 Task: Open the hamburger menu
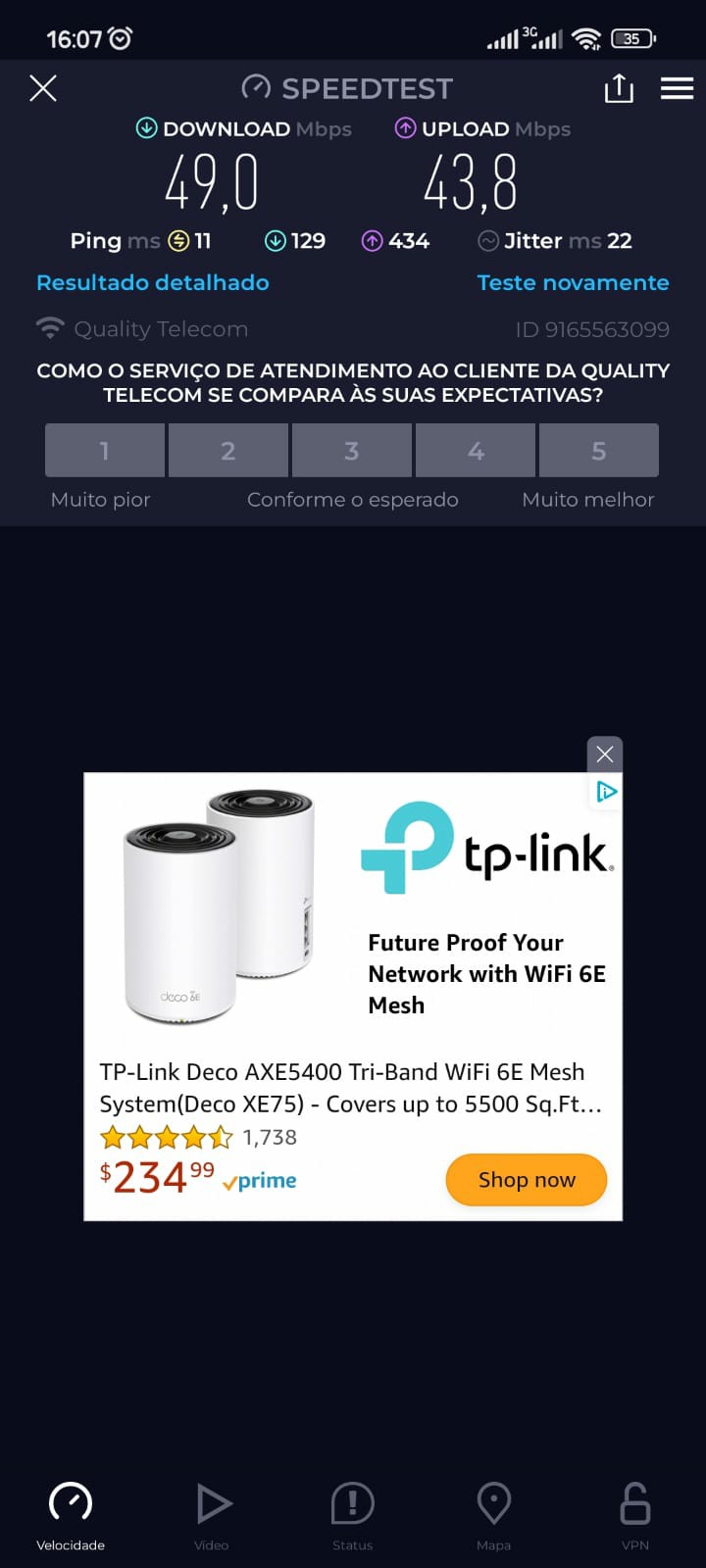pos(677,89)
